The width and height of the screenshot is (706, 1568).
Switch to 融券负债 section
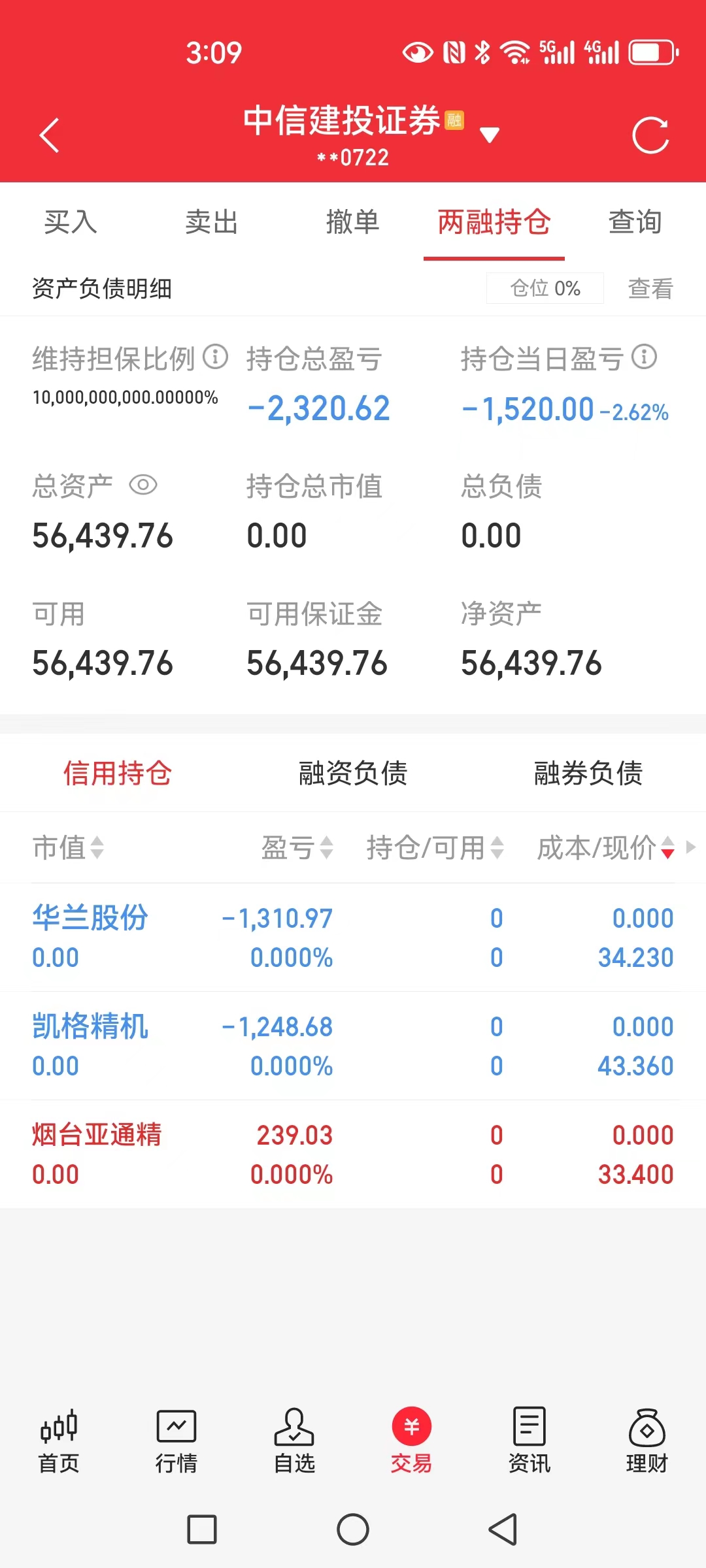click(588, 773)
